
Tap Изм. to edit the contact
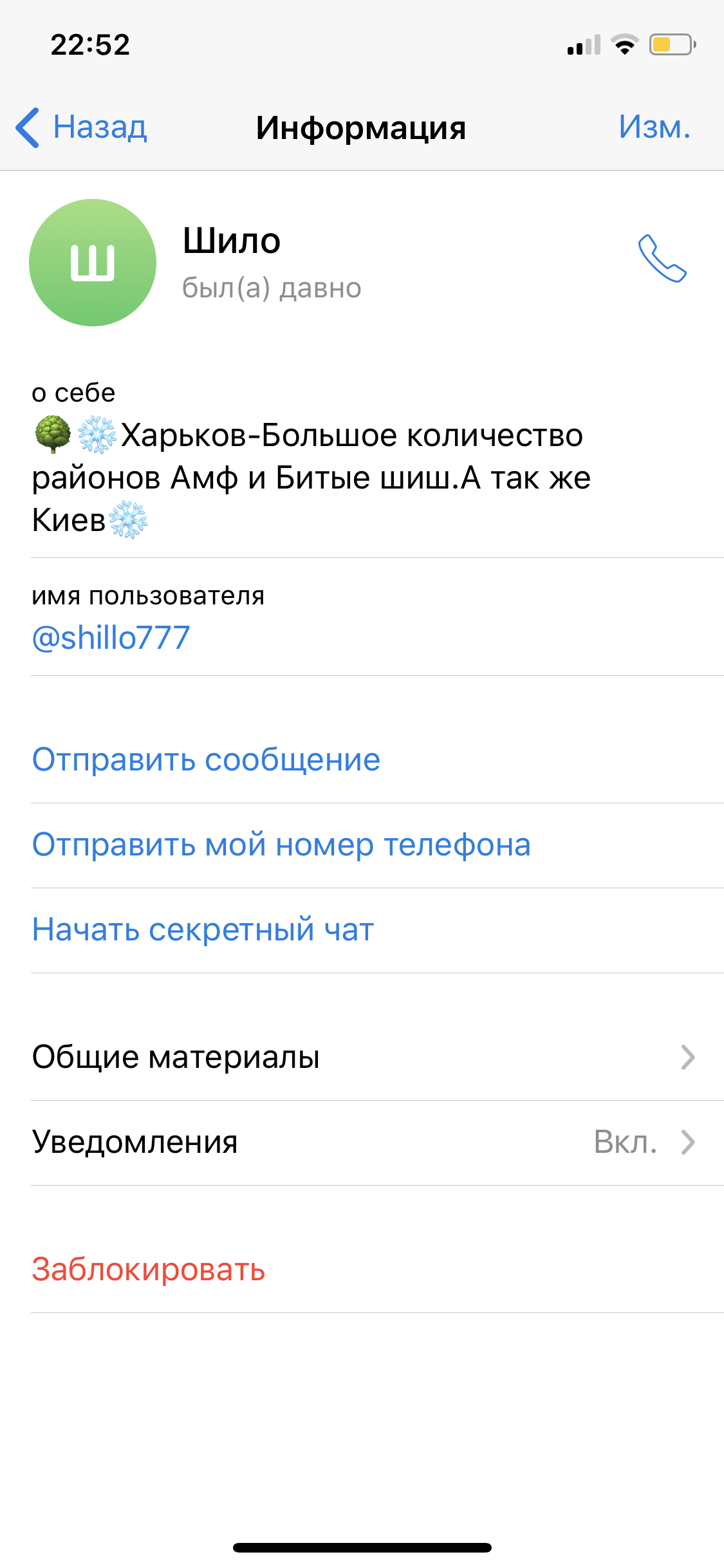(654, 127)
